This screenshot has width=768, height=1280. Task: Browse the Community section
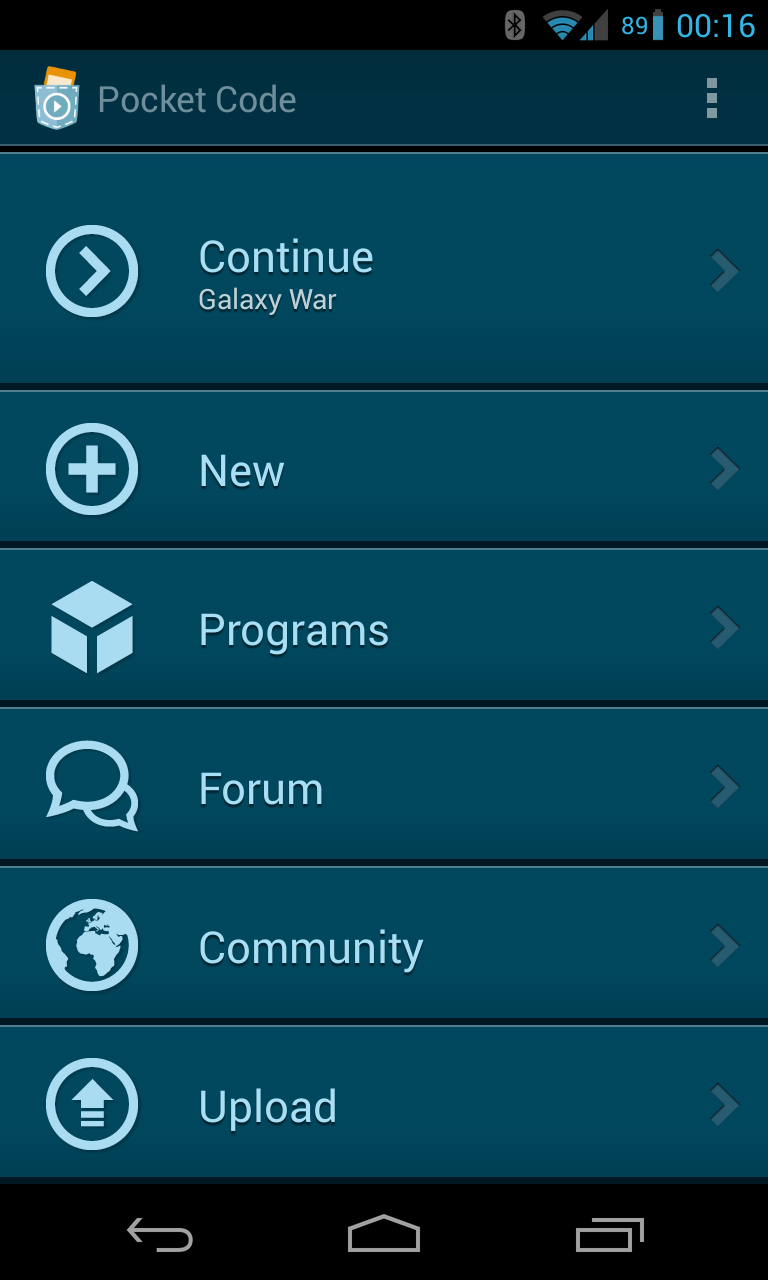[x=384, y=946]
